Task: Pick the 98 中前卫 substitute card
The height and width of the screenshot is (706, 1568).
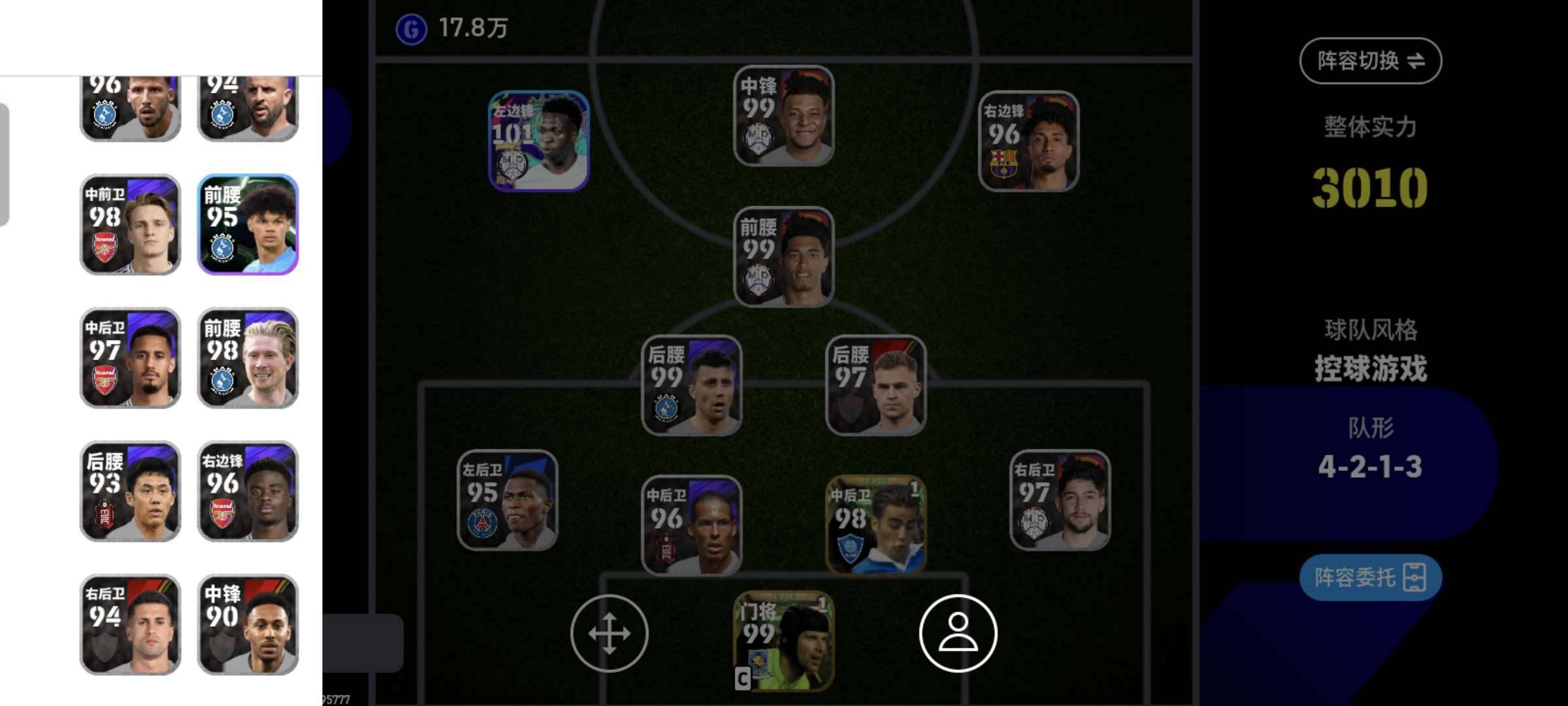Action: 130,224
